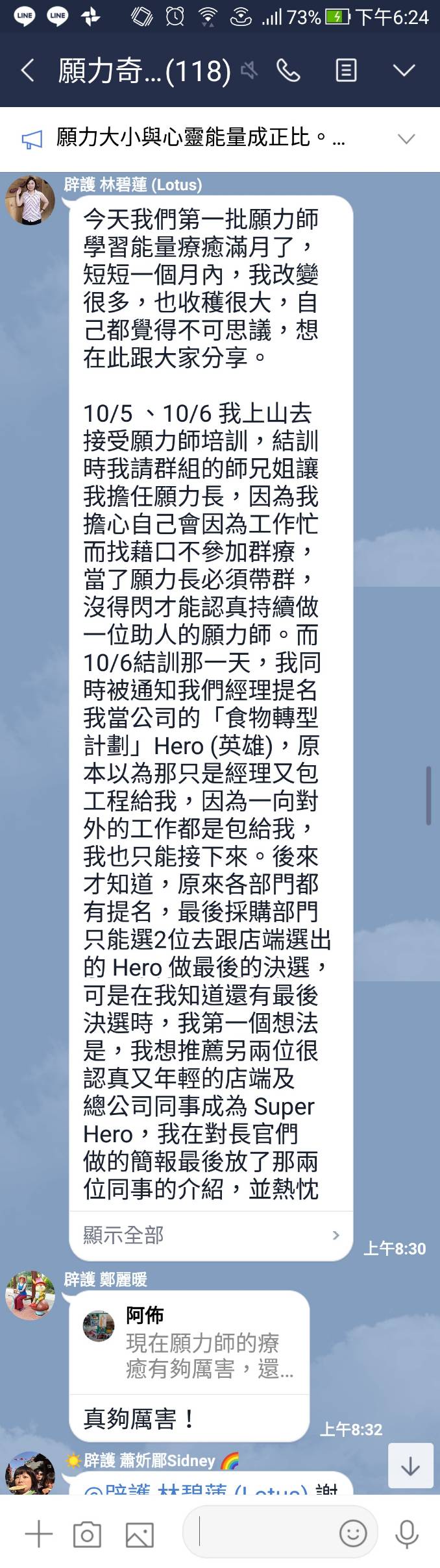Open 林碧蓮 (Lotus) profile picture
This screenshot has width=440, height=1568.
click(31, 201)
